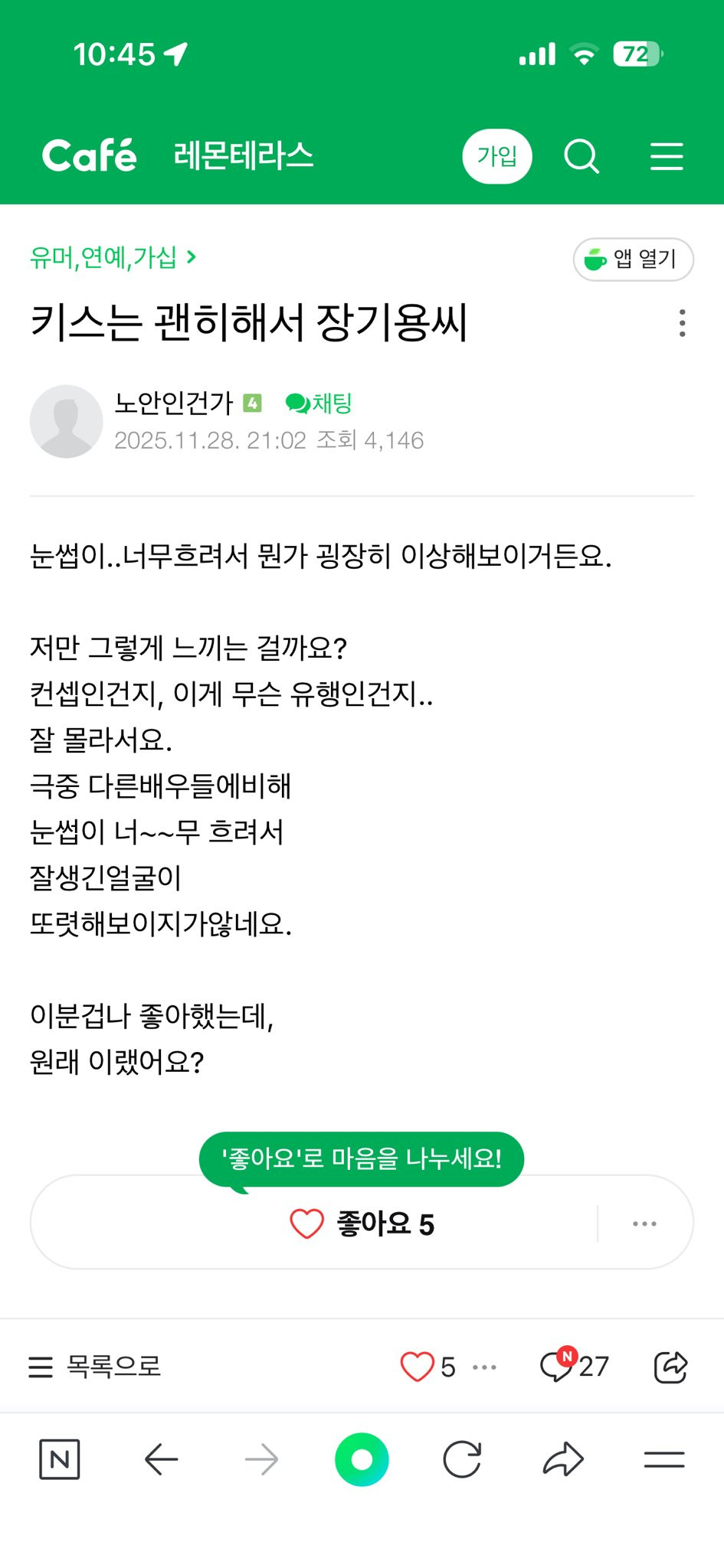Tap the green circle Naver button
This screenshot has width=724, height=1568.
(x=362, y=1459)
